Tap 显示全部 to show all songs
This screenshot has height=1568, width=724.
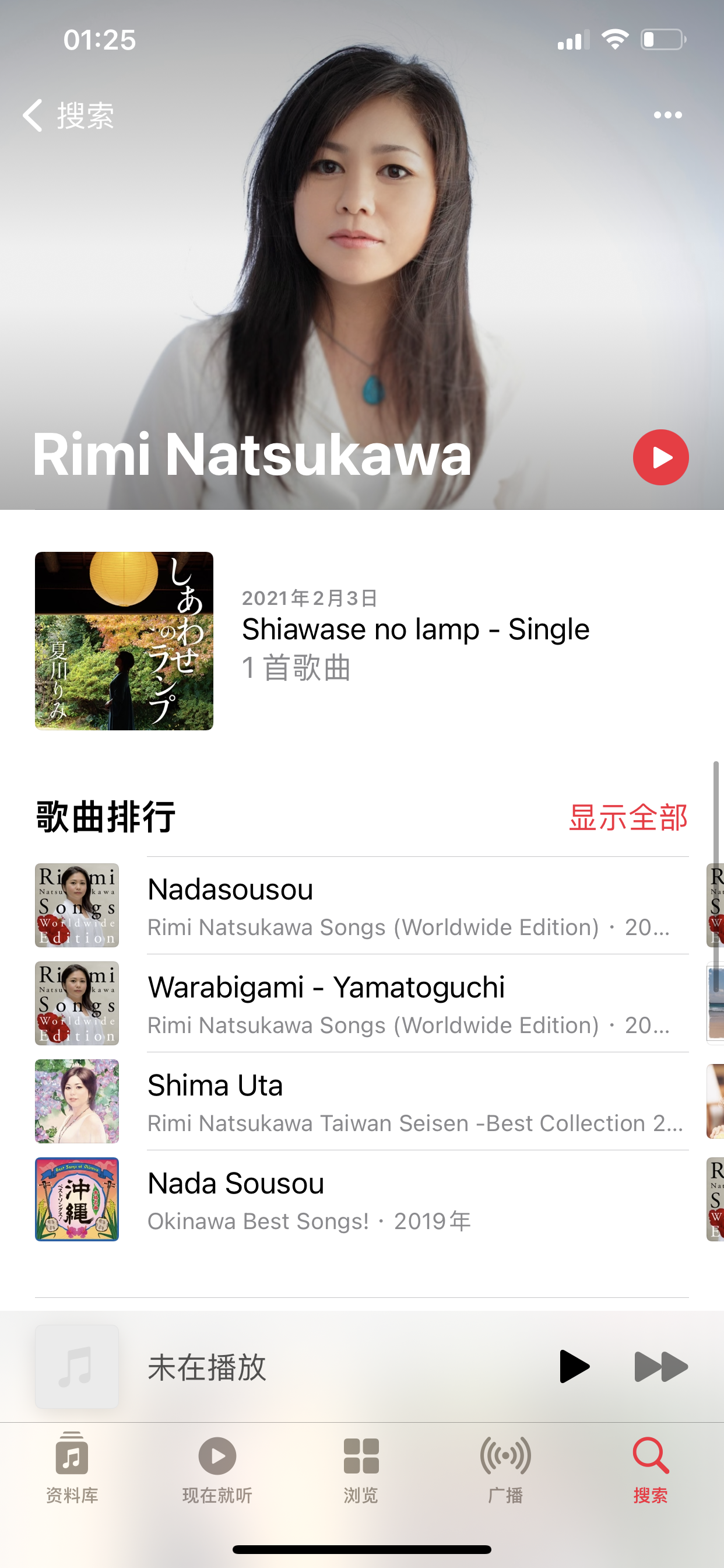click(628, 817)
